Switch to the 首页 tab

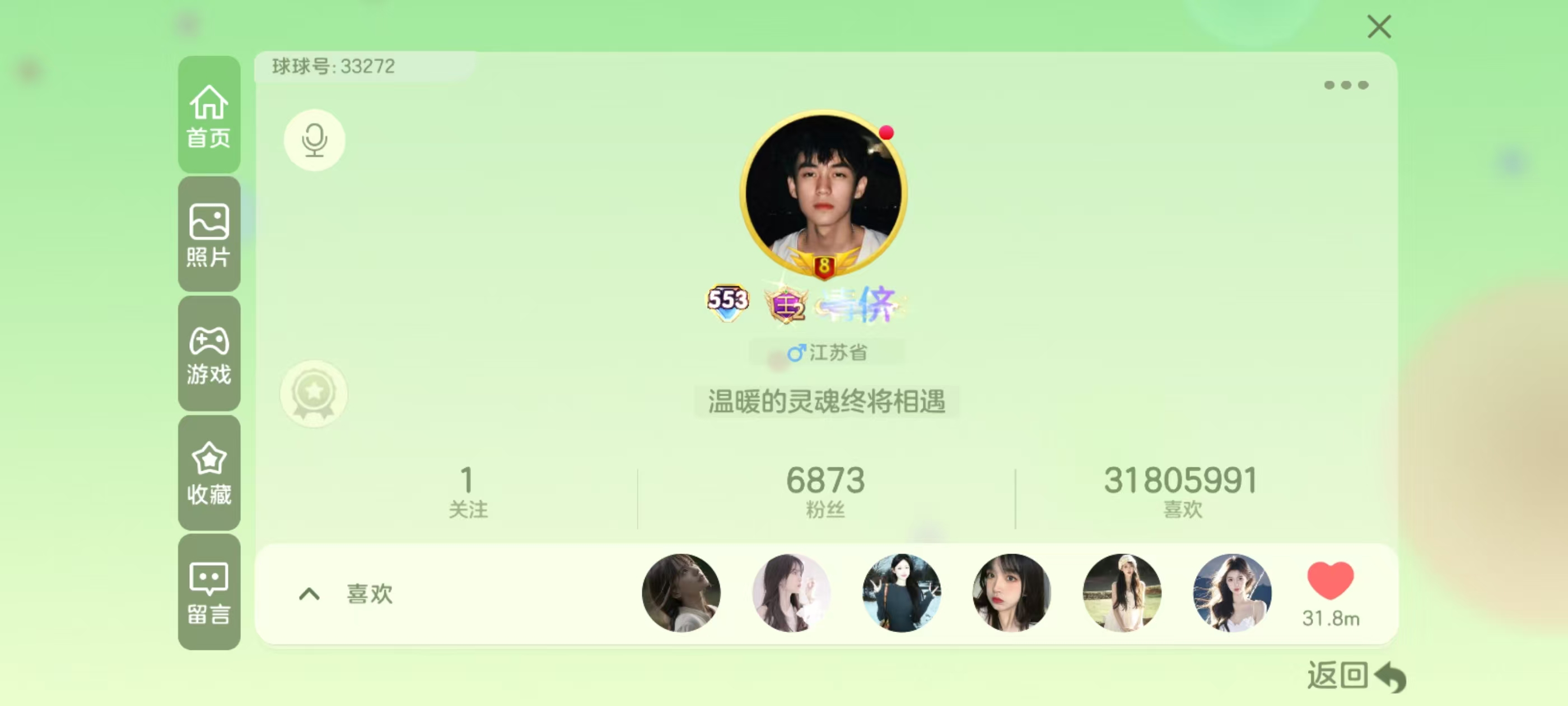click(209, 114)
